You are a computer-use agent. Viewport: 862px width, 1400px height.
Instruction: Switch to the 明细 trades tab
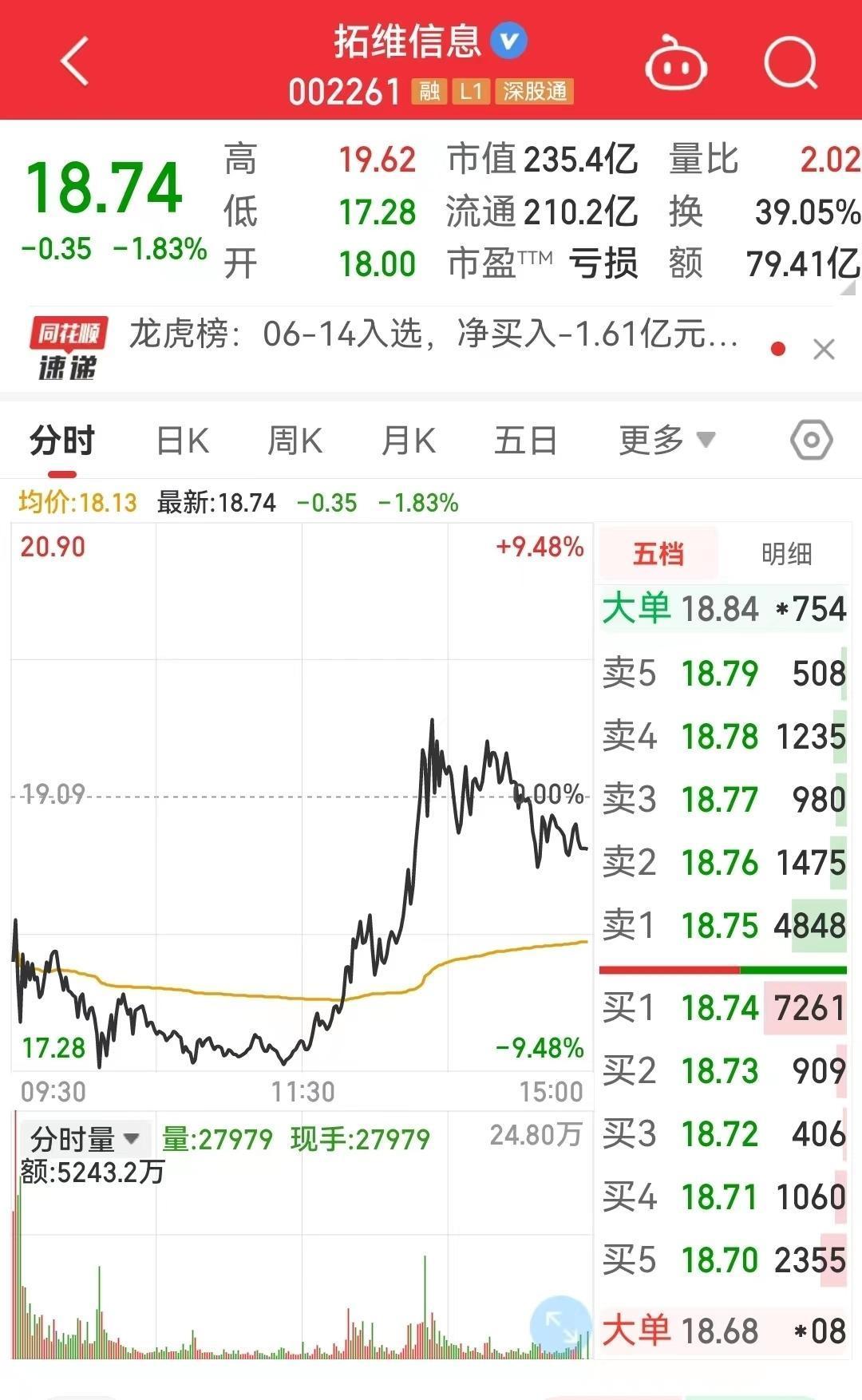[x=786, y=553]
